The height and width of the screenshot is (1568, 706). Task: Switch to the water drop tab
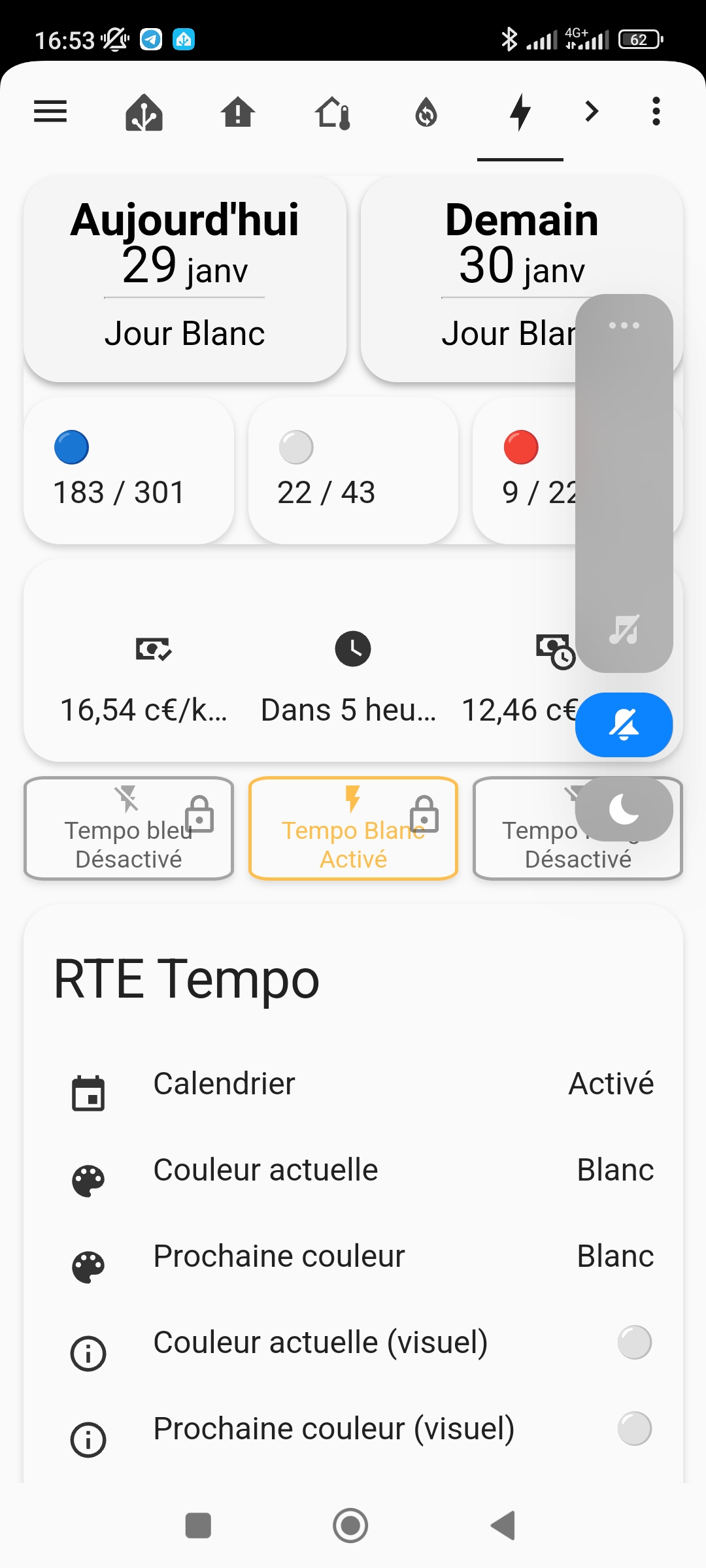(426, 112)
